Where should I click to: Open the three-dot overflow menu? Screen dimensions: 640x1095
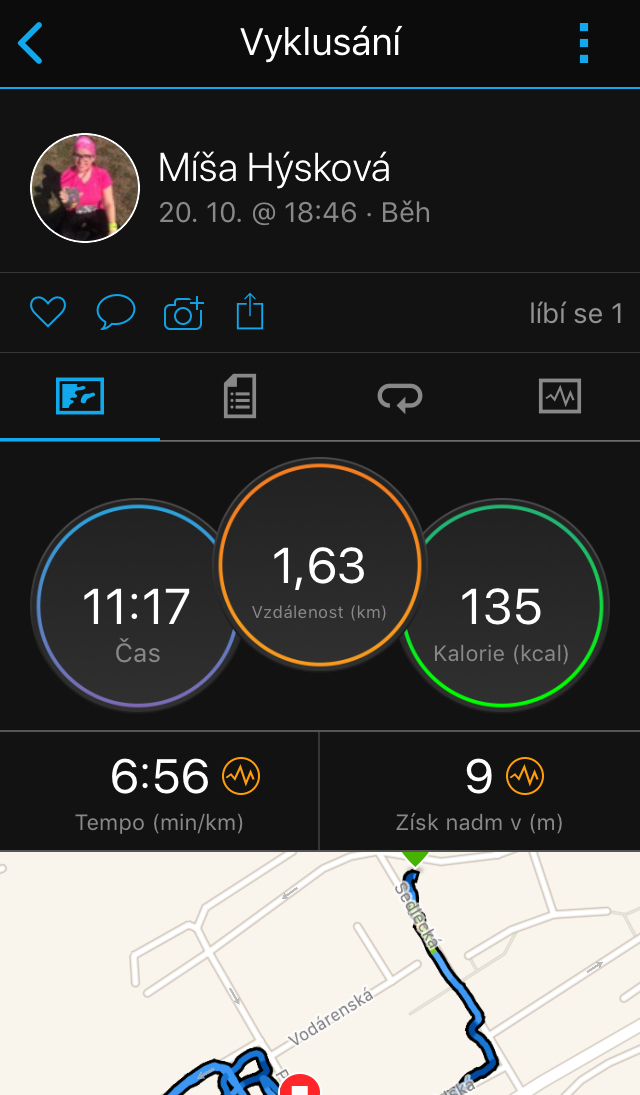[x=583, y=43]
